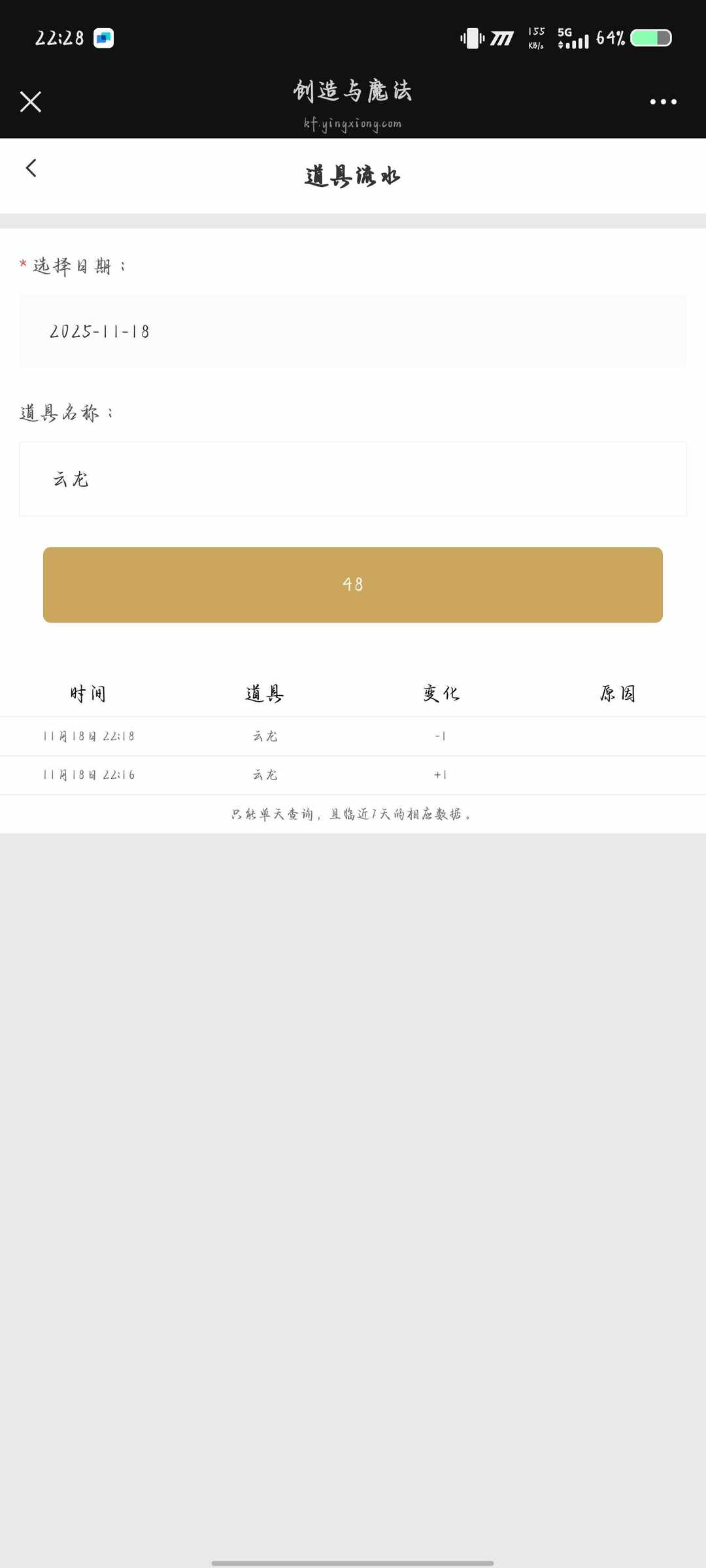Open the date picker showing 2025-11-18
This screenshot has height=1568, width=706.
(353, 331)
